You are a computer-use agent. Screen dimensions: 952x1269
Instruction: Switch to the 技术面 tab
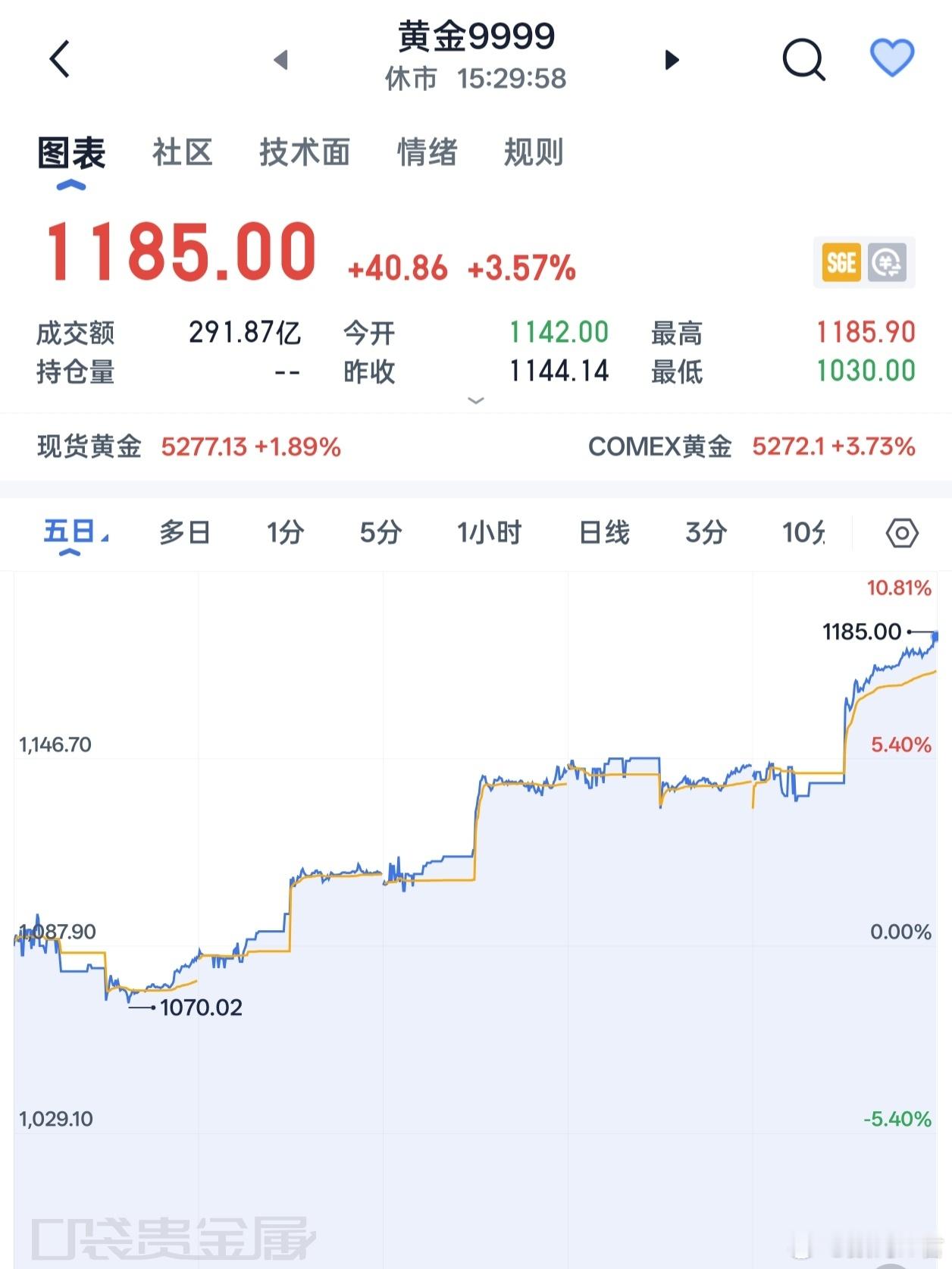coord(305,152)
